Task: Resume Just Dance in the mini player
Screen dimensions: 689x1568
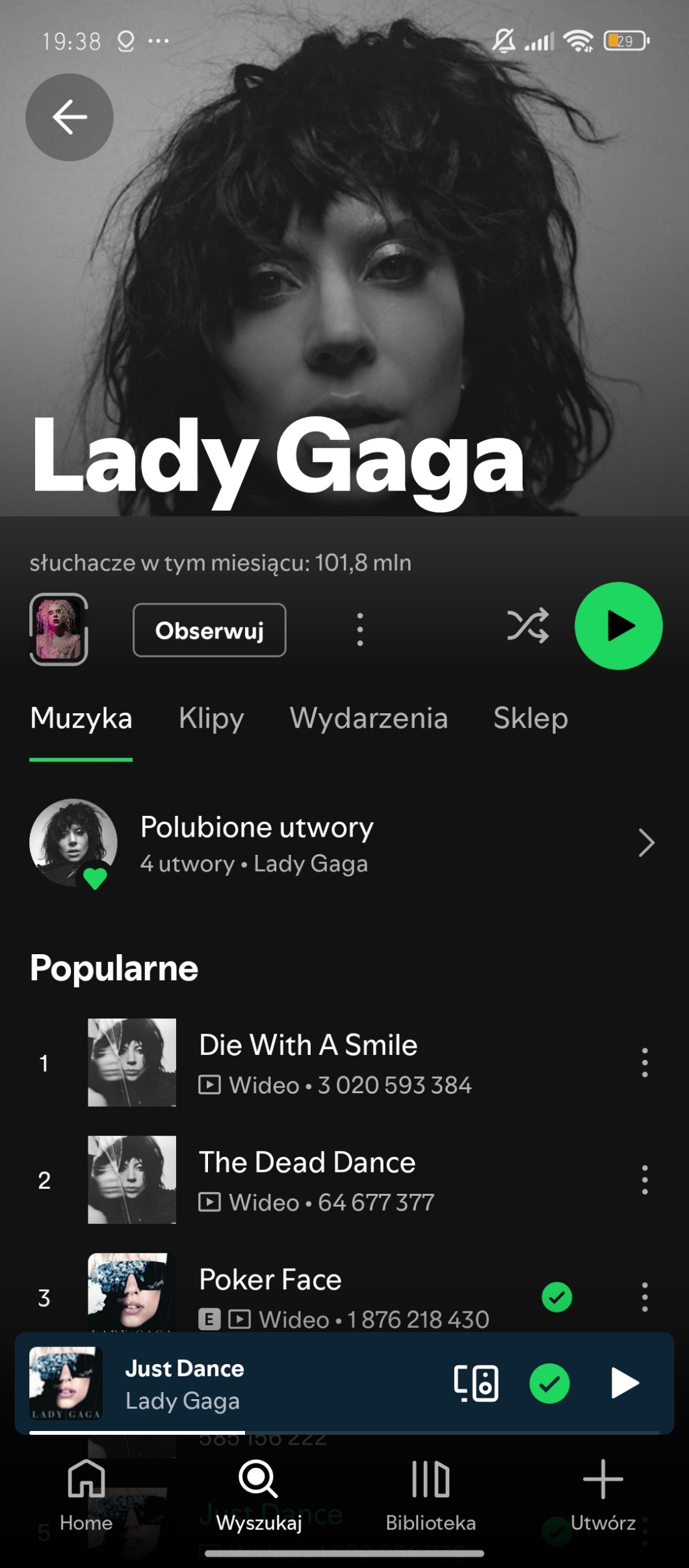Action: click(x=625, y=1383)
